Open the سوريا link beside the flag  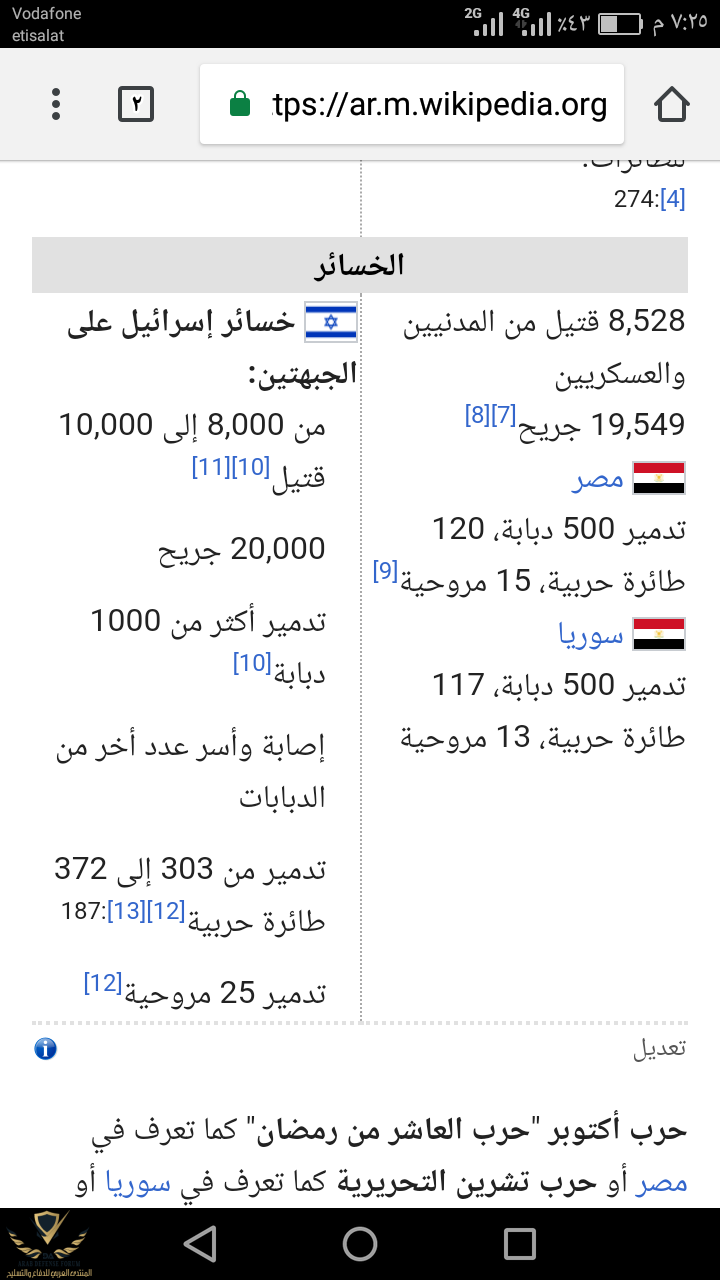pyautogui.click(x=591, y=635)
